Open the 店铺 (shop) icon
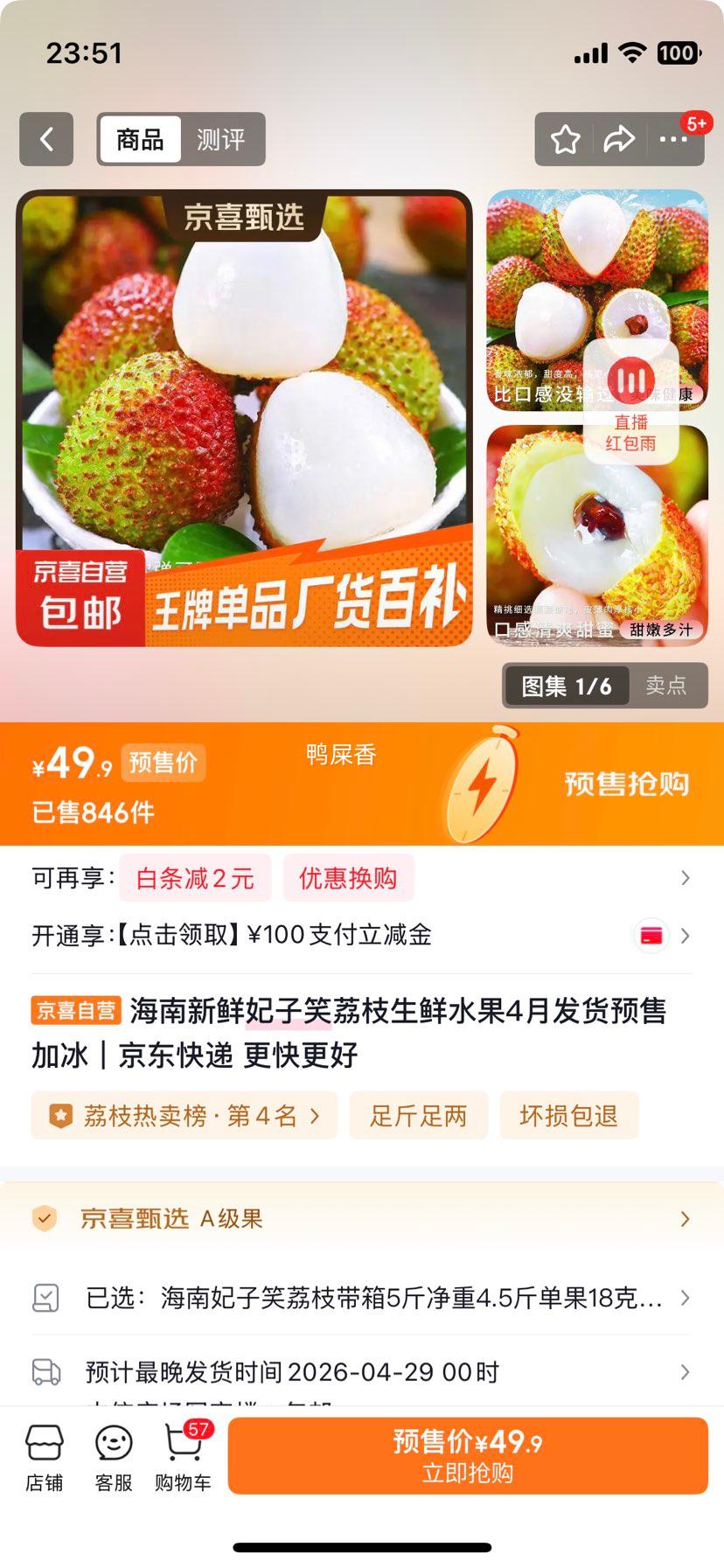The width and height of the screenshot is (724, 1568). pyautogui.click(x=45, y=1454)
